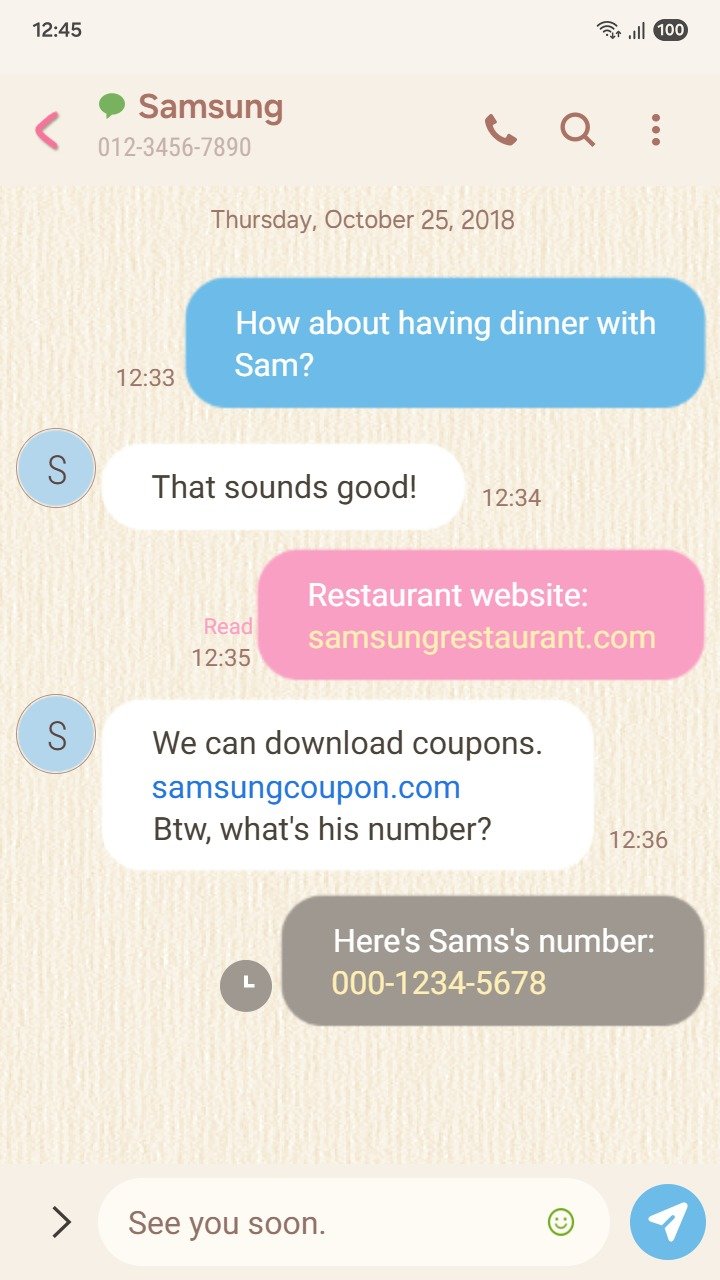Tap the 000-1234-5678 phone number
The image size is (720, 1280).
tap(439, 983)
